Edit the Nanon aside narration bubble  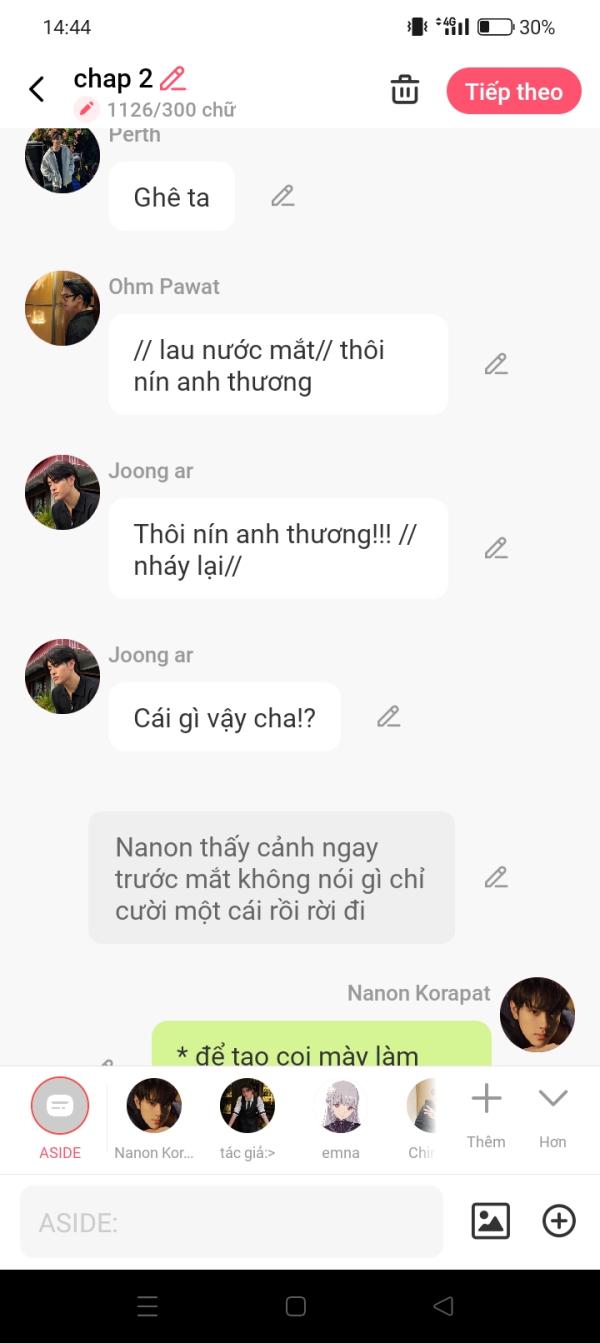point(496,877)
